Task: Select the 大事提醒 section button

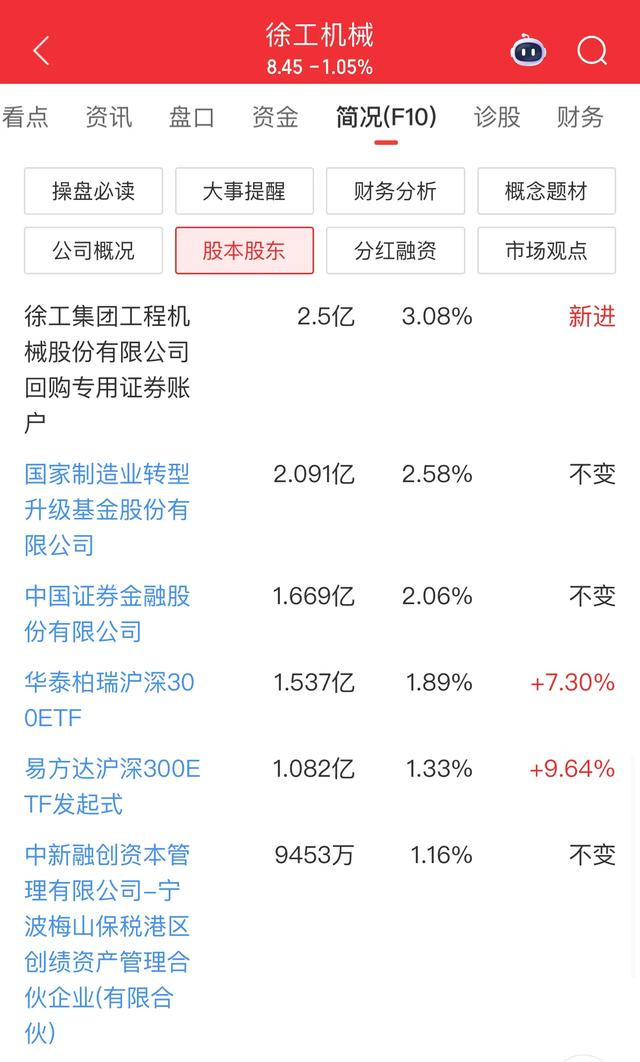Action: click(244, 191)
